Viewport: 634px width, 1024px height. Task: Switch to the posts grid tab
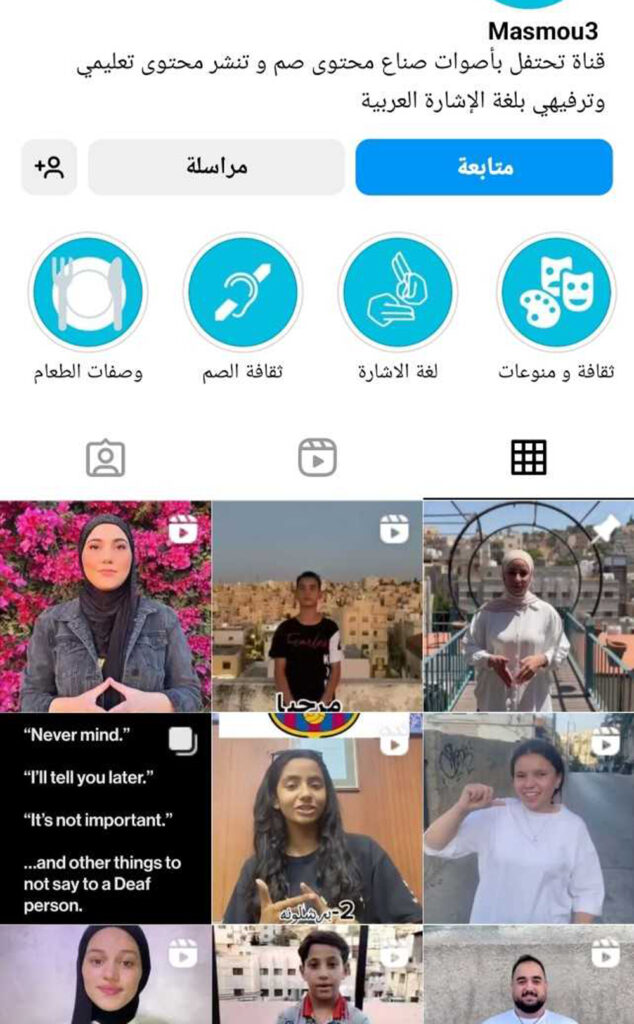tap(528, 457)
